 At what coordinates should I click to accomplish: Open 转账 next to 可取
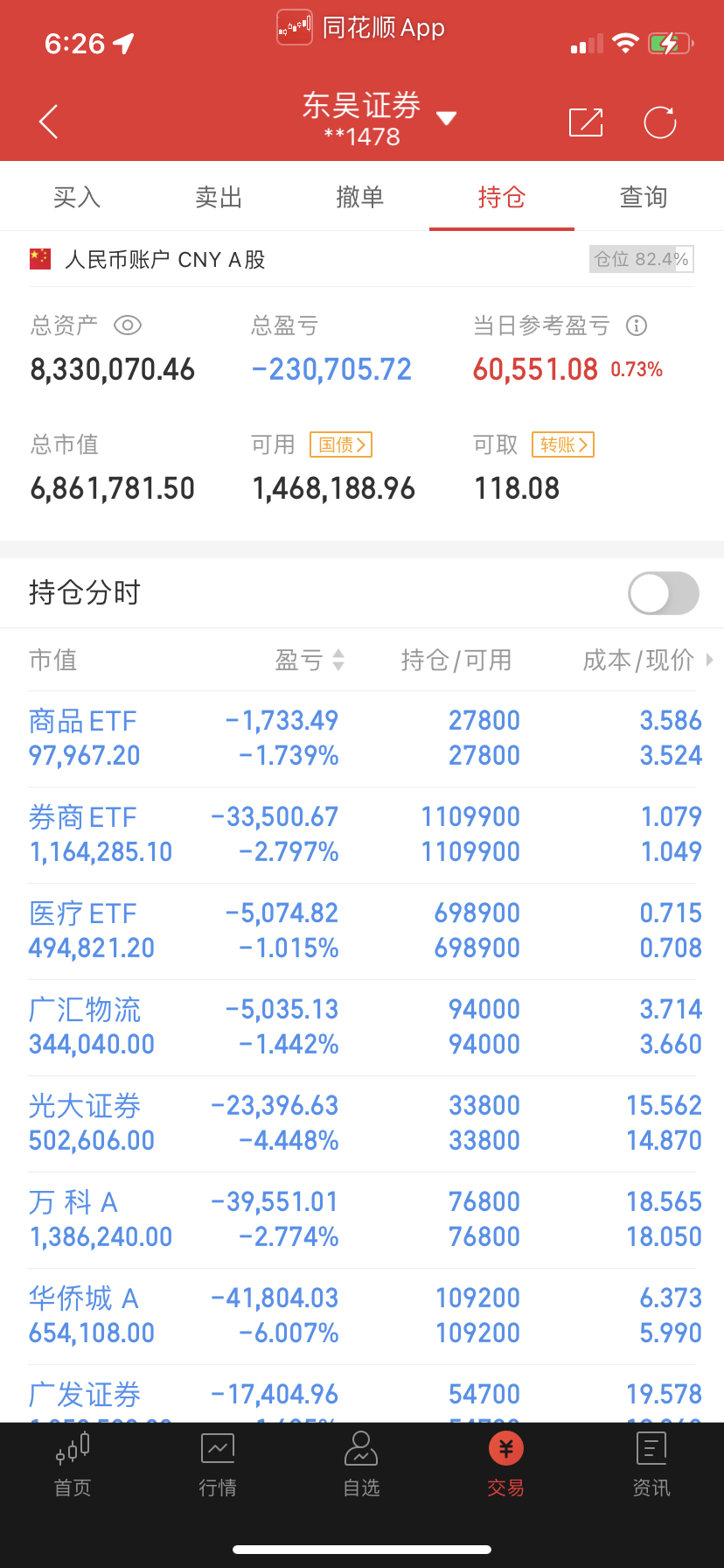563,444
